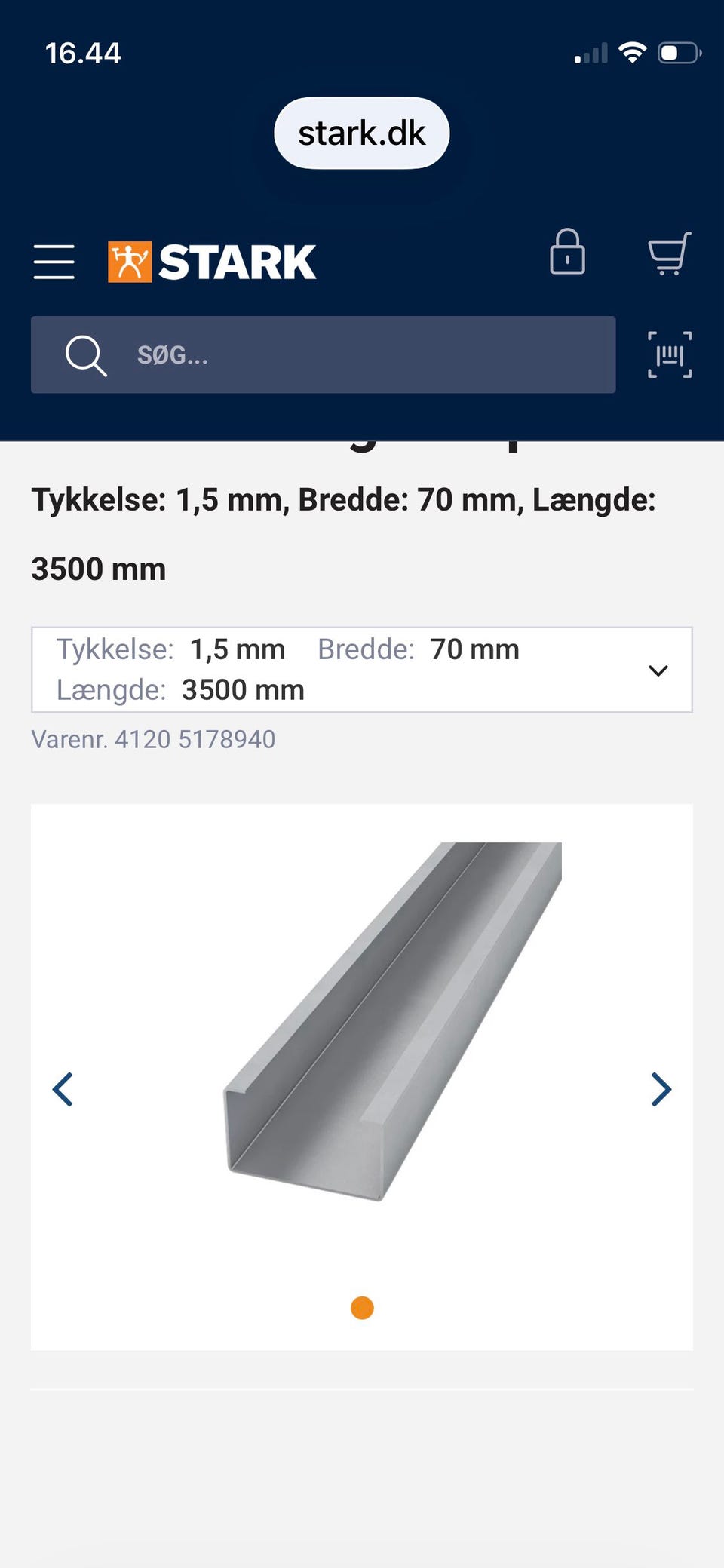Screen dimensions: 724x1568
Task: Show the Wi-Fi status icon
Action: 632,51
